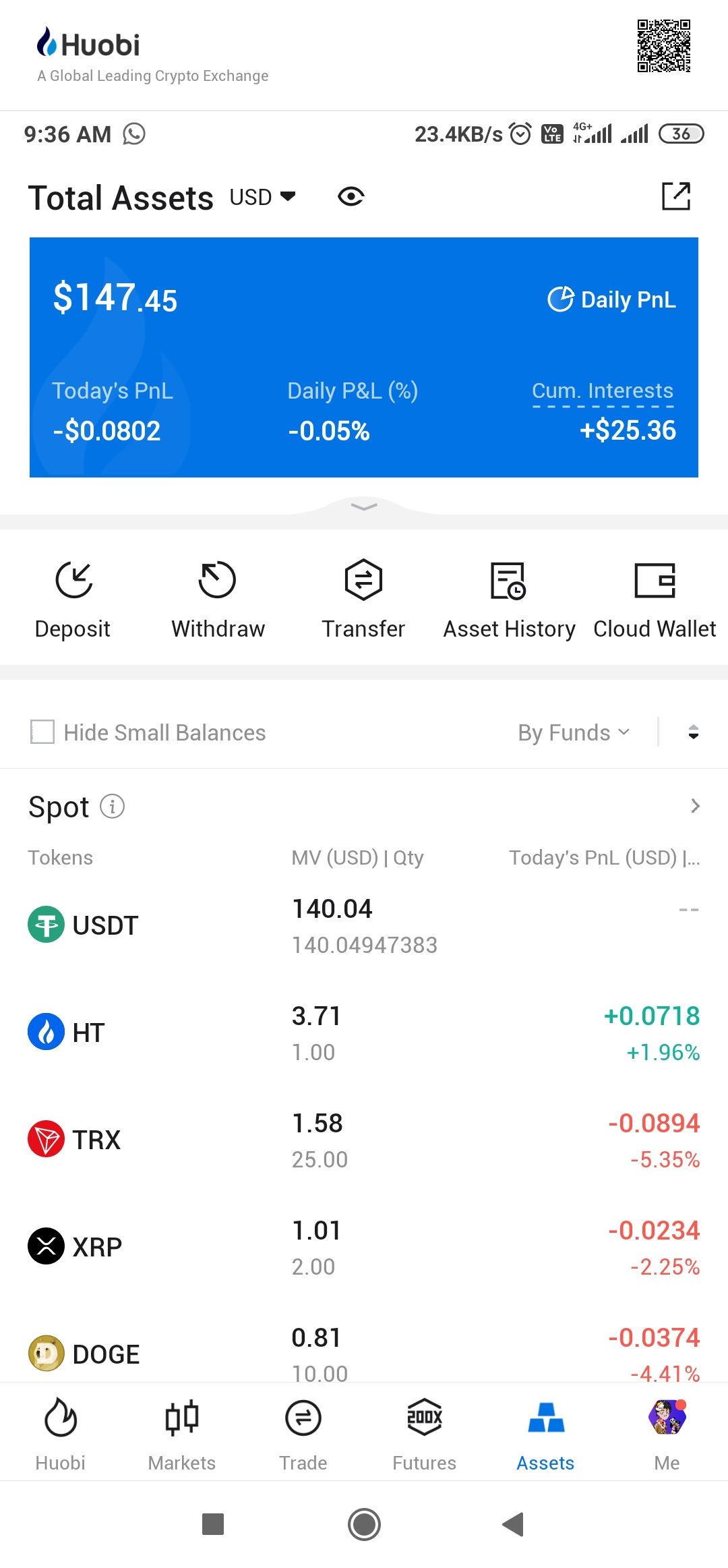728x1568 pixels.
Task: Show info about the Spot account
Action: pyautogui.click(x=113, y=806)
